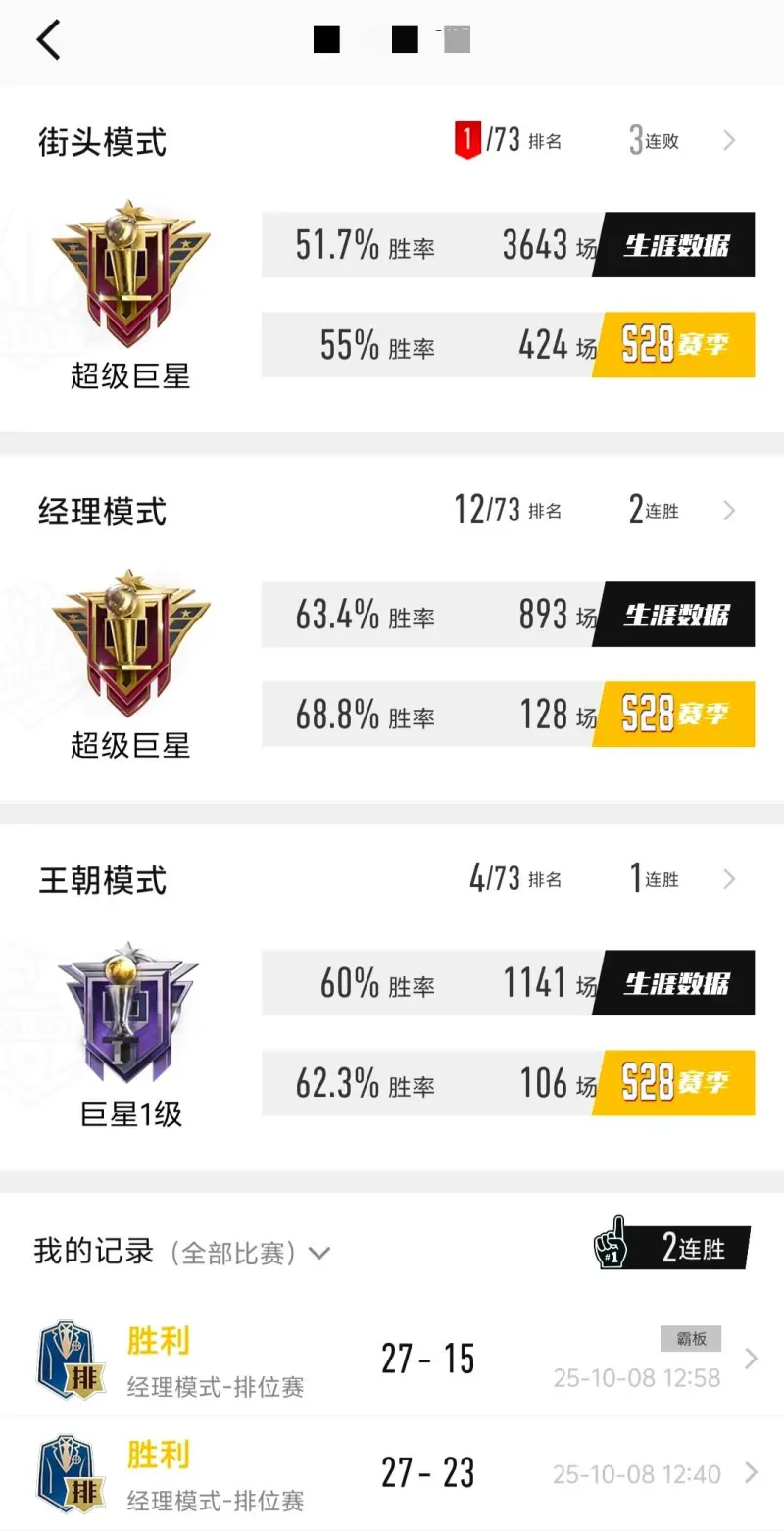Open 王朝模式 details chevron

tap(729, 879)
